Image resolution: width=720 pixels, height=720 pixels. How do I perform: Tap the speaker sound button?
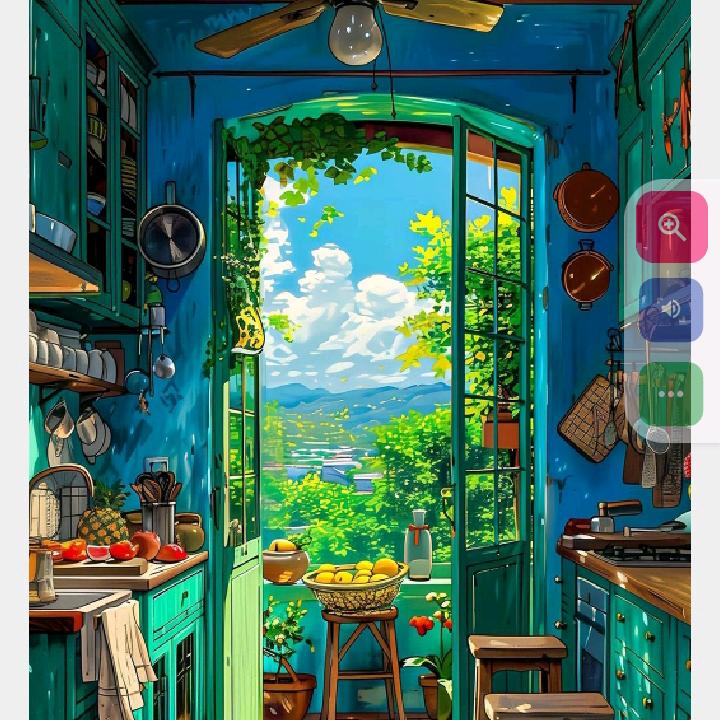pos(671,309)
